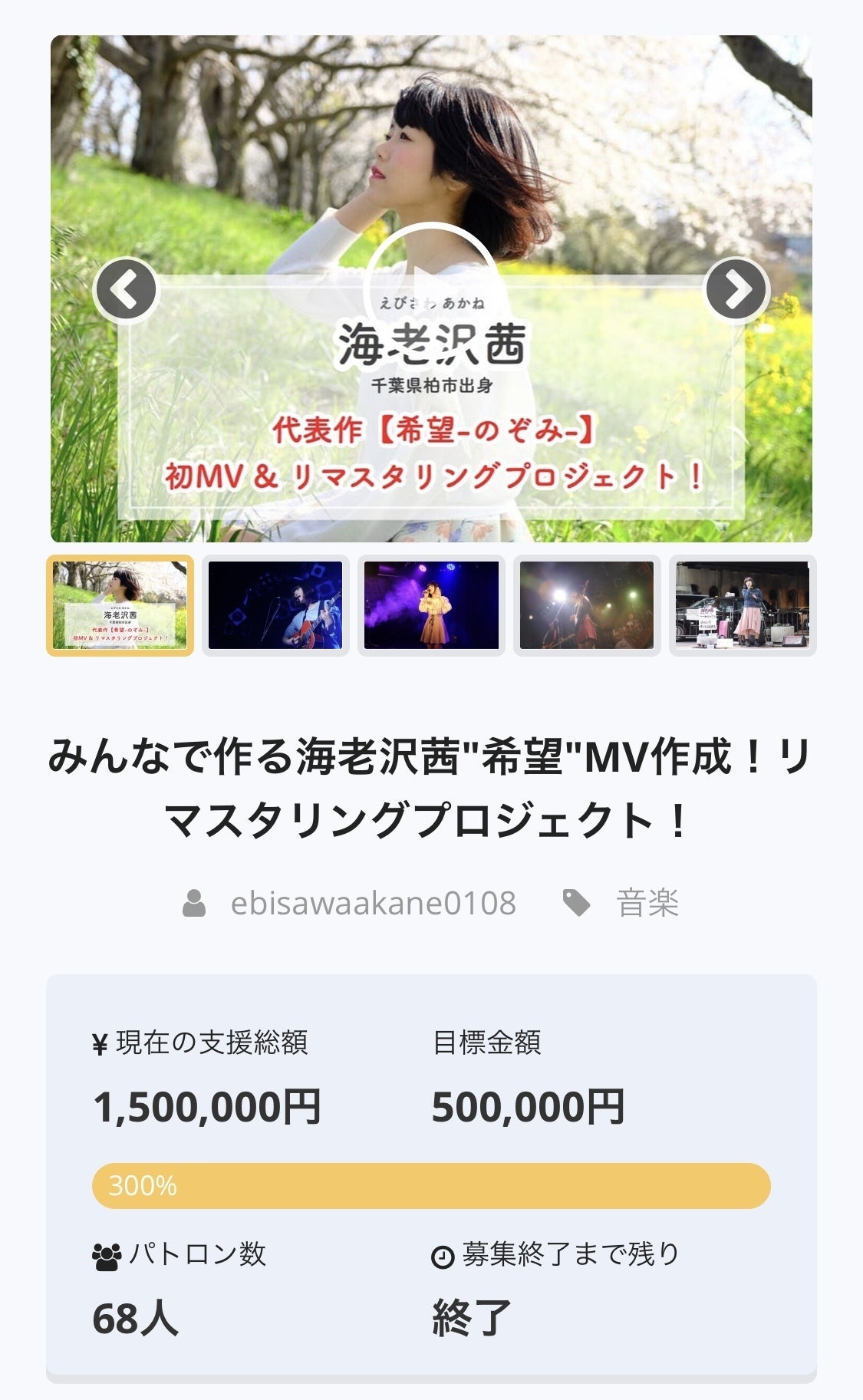This screenshot has width=863, height=1400.
Task: Select the thumbnail with the purple stage lighting
Action: pyautogui.click(x=431, y=605)
